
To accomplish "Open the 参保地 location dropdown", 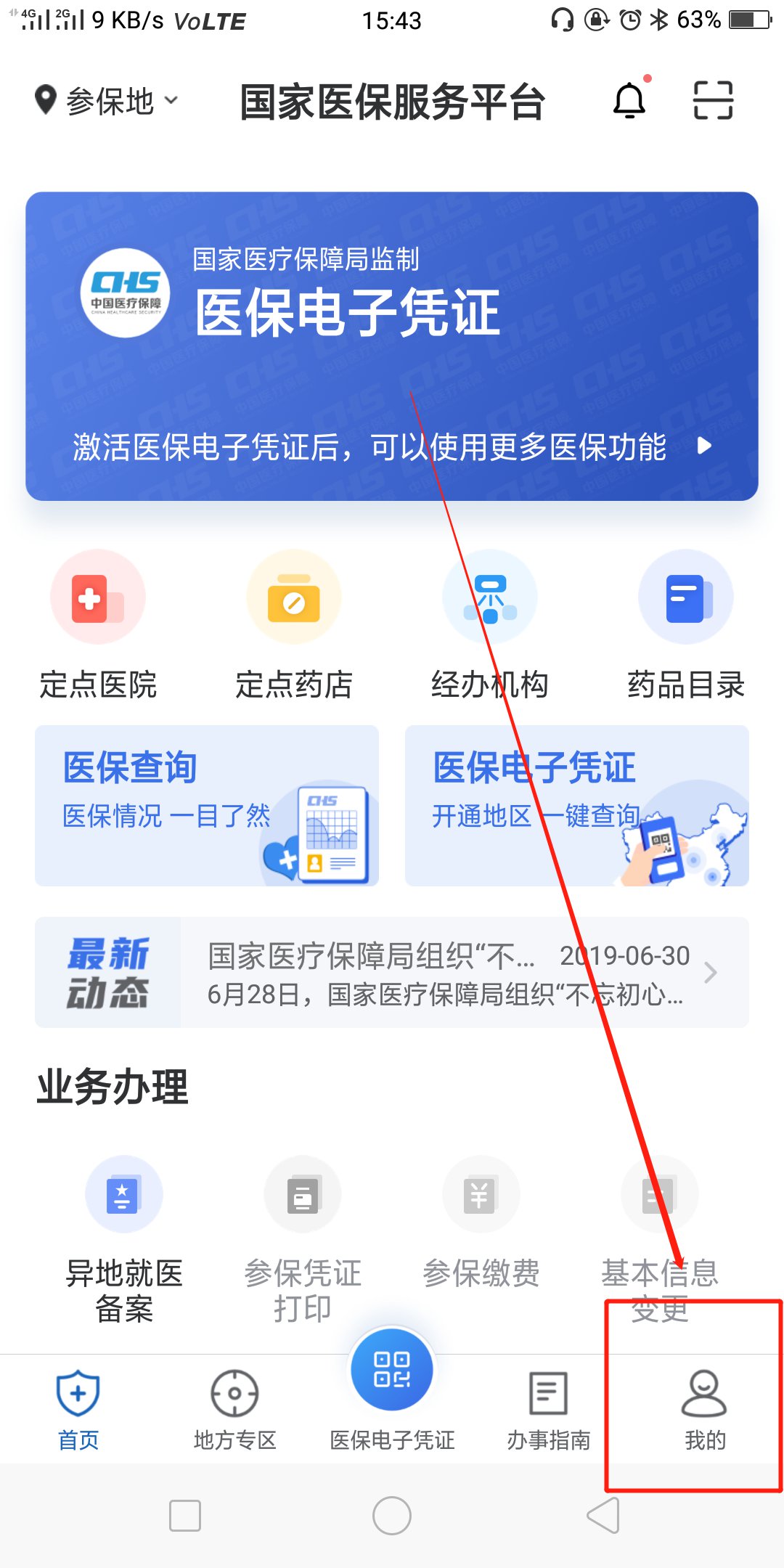I will 107,101.
